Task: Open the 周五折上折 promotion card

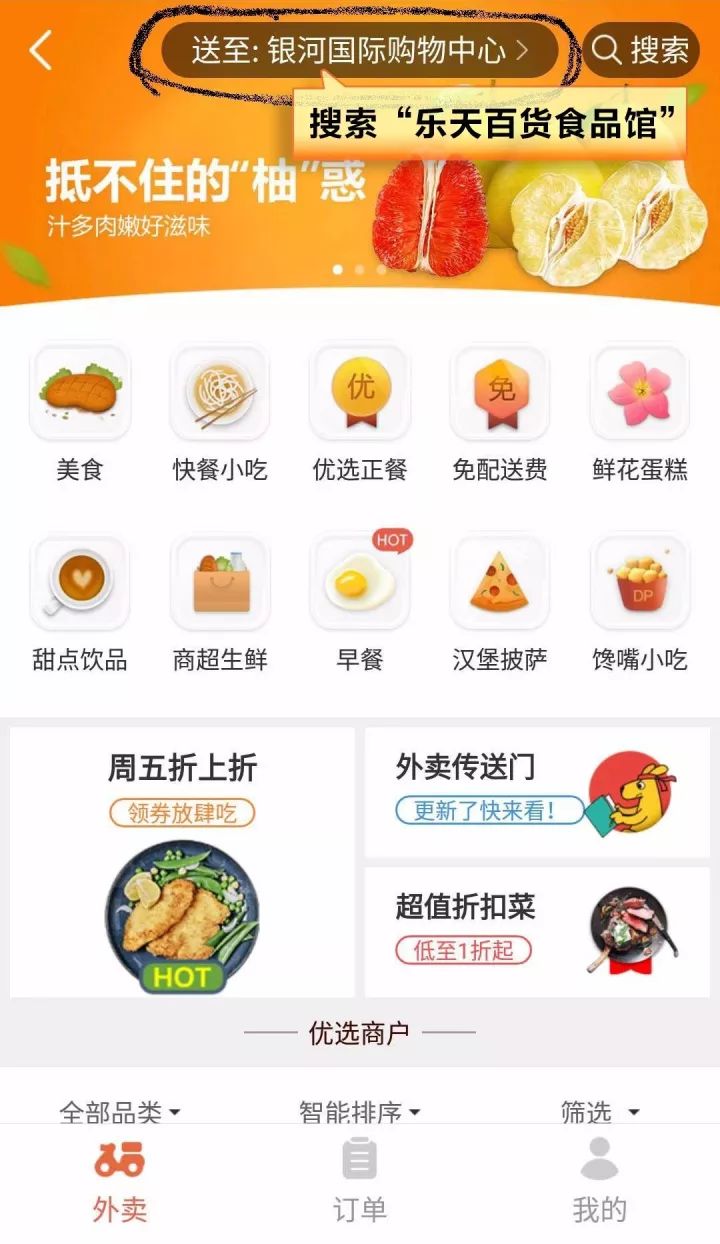Action: [182, 862]
